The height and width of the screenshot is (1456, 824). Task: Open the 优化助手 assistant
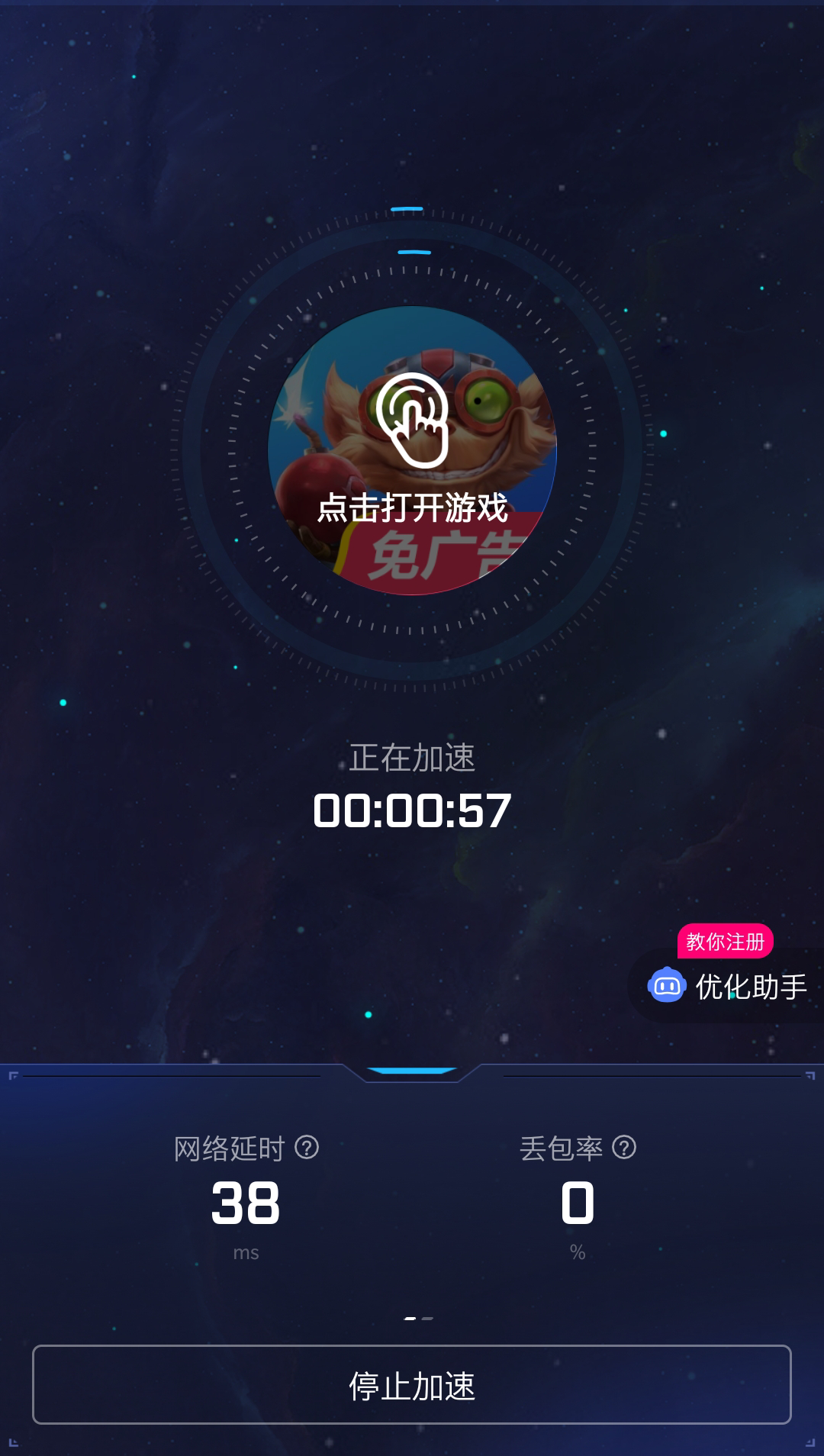(728, 986)
